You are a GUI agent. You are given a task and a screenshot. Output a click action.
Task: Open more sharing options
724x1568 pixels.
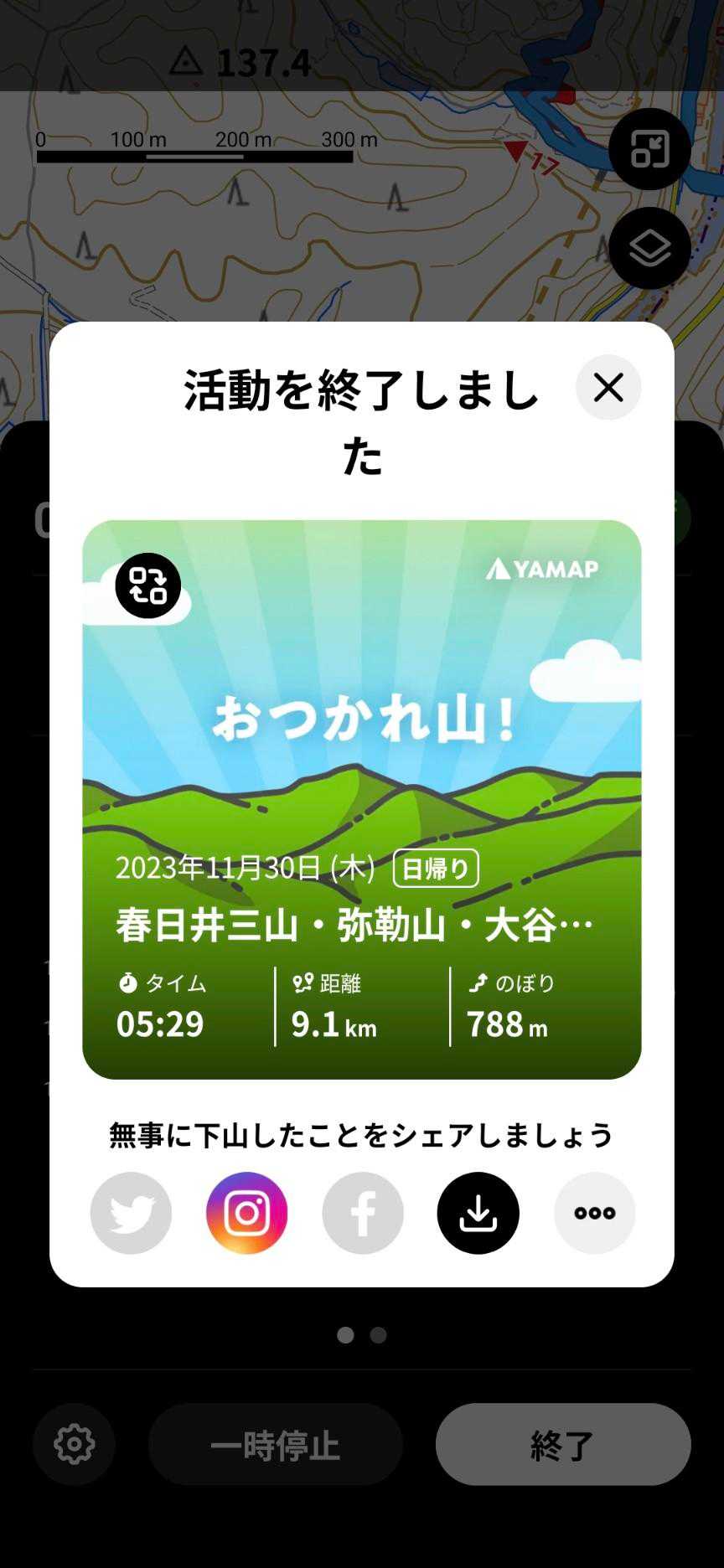(595, 1213)
